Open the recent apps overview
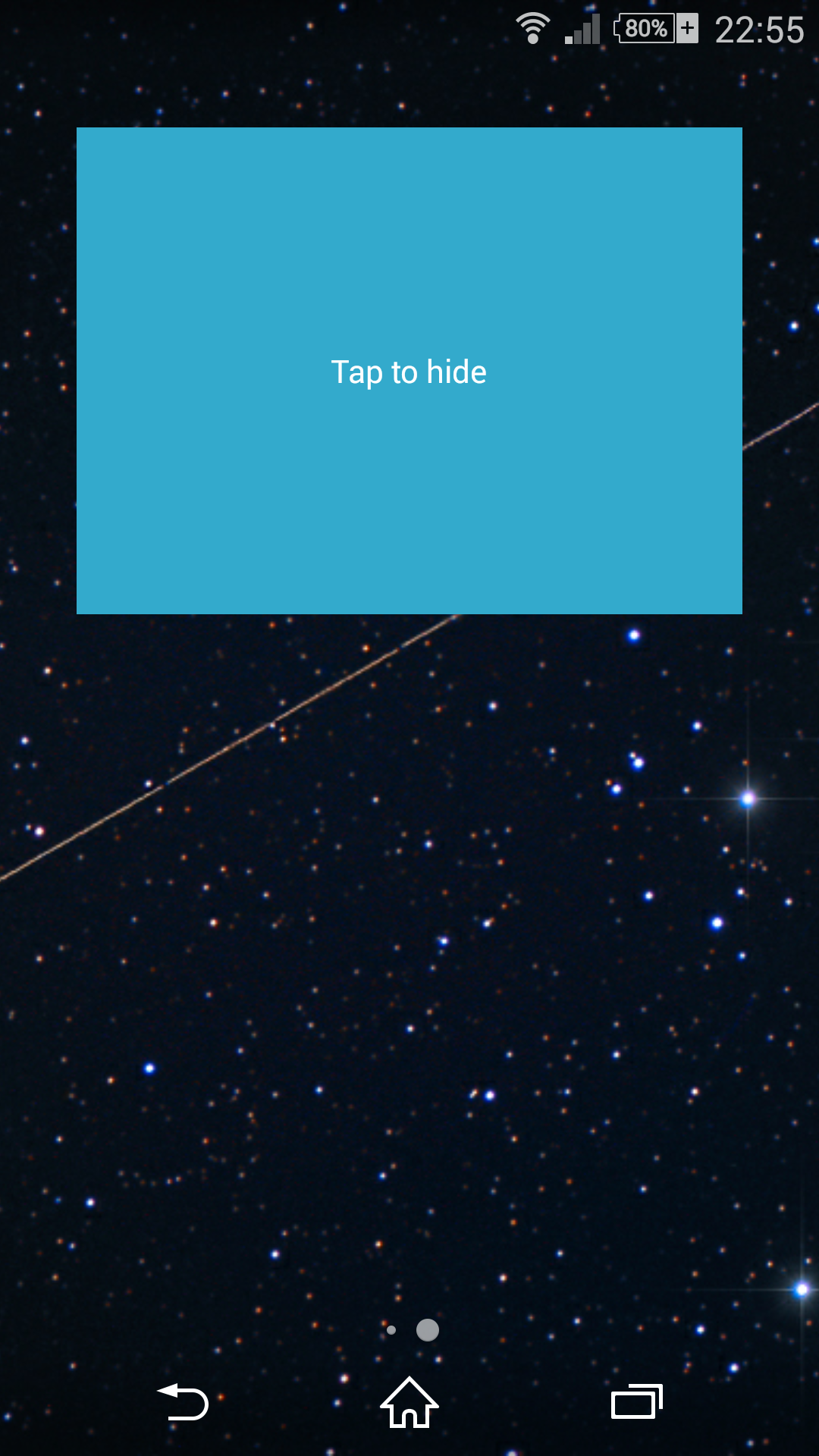Screen dimensions: 819x1456 coord(636,1402)
